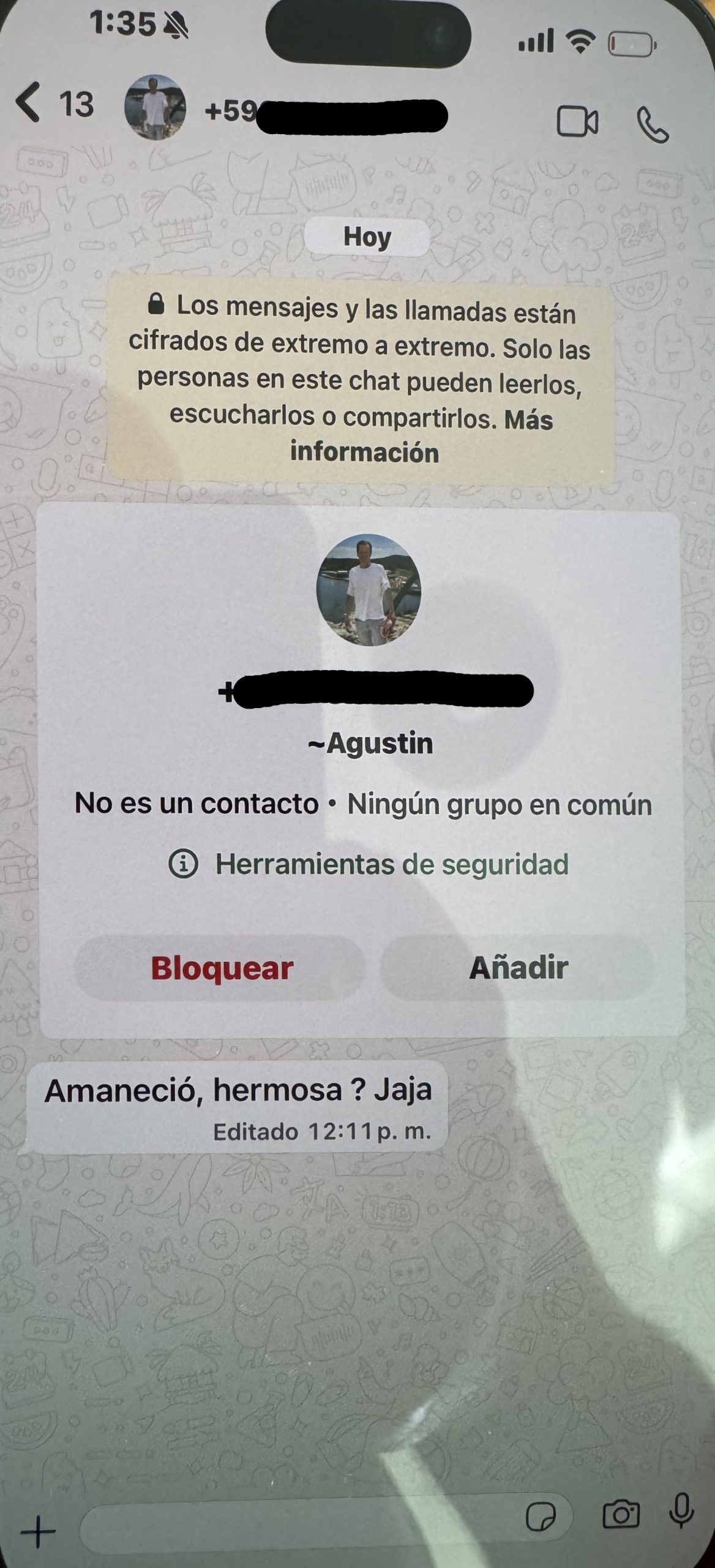Block this unknown contact with Bloquear
Screen dimensions: 715x1568
222,968
